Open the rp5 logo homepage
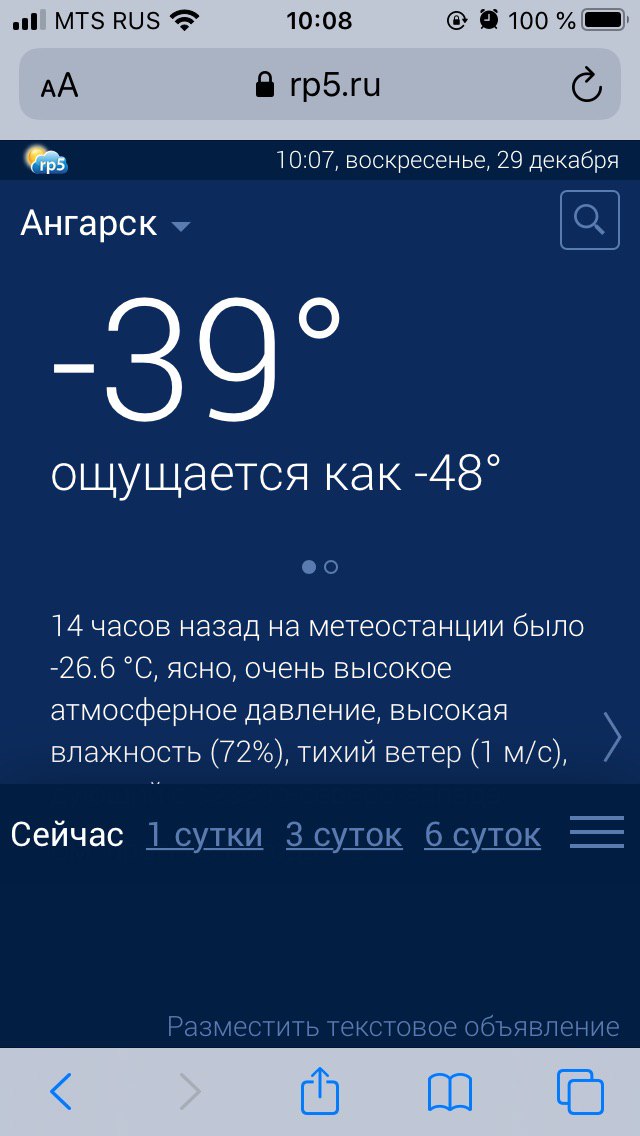The image size is (640, 1136). 47,160
